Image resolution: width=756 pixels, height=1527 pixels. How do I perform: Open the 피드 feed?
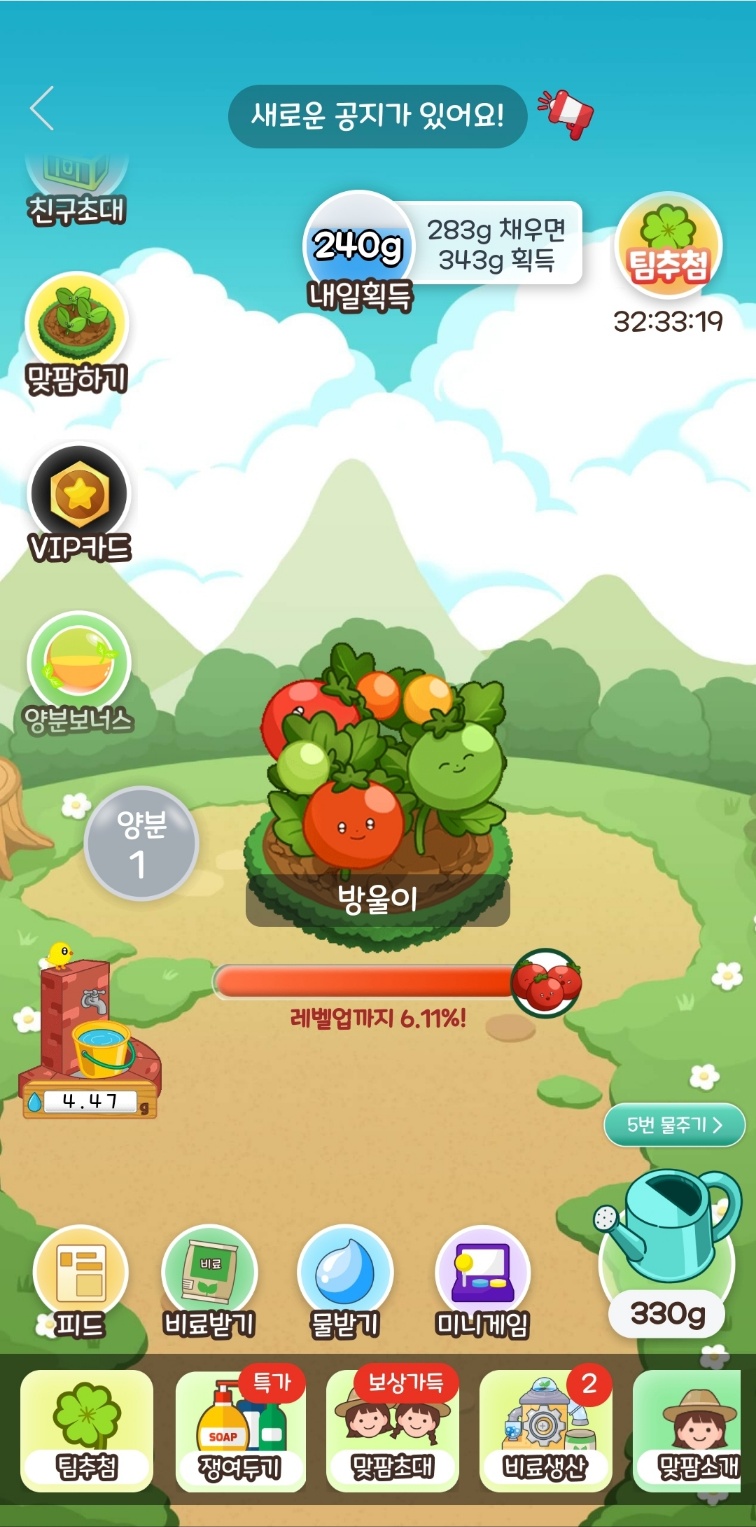click(80, 1280)
